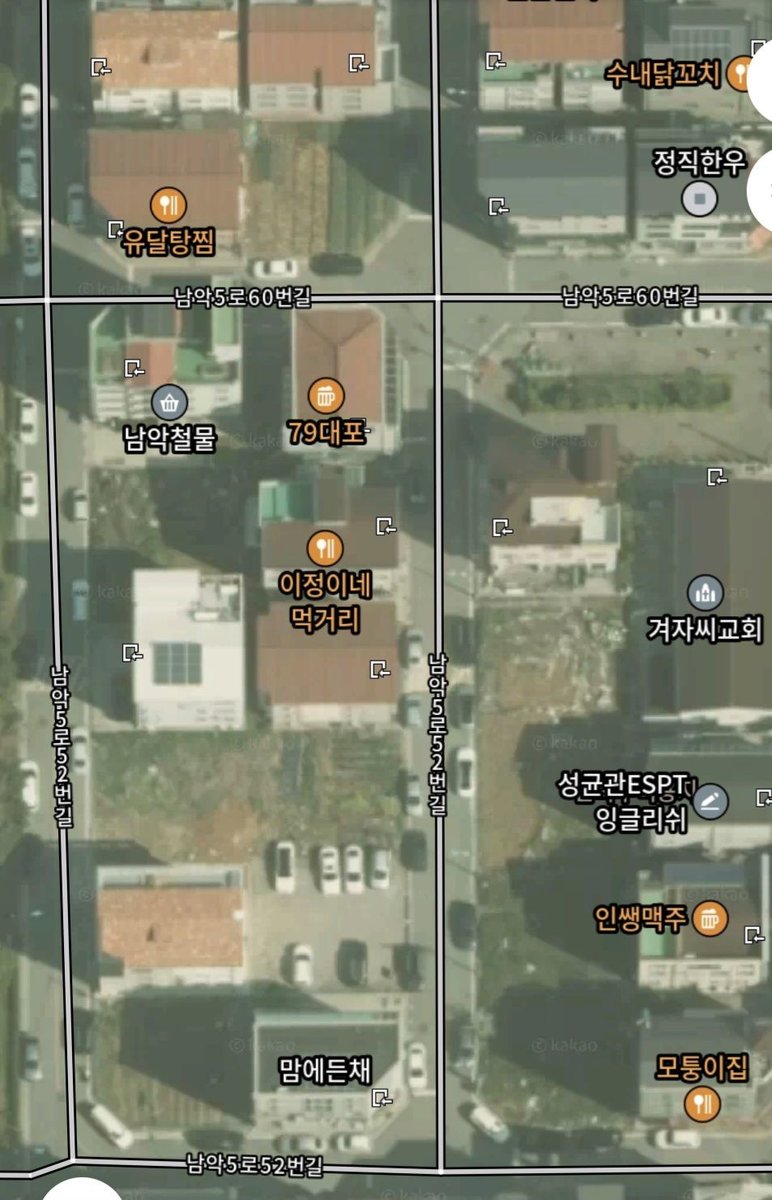Open the 이정이네 먹거리 restaurant marker
The image size is (772, 1200).
click(x=325, y=546)
